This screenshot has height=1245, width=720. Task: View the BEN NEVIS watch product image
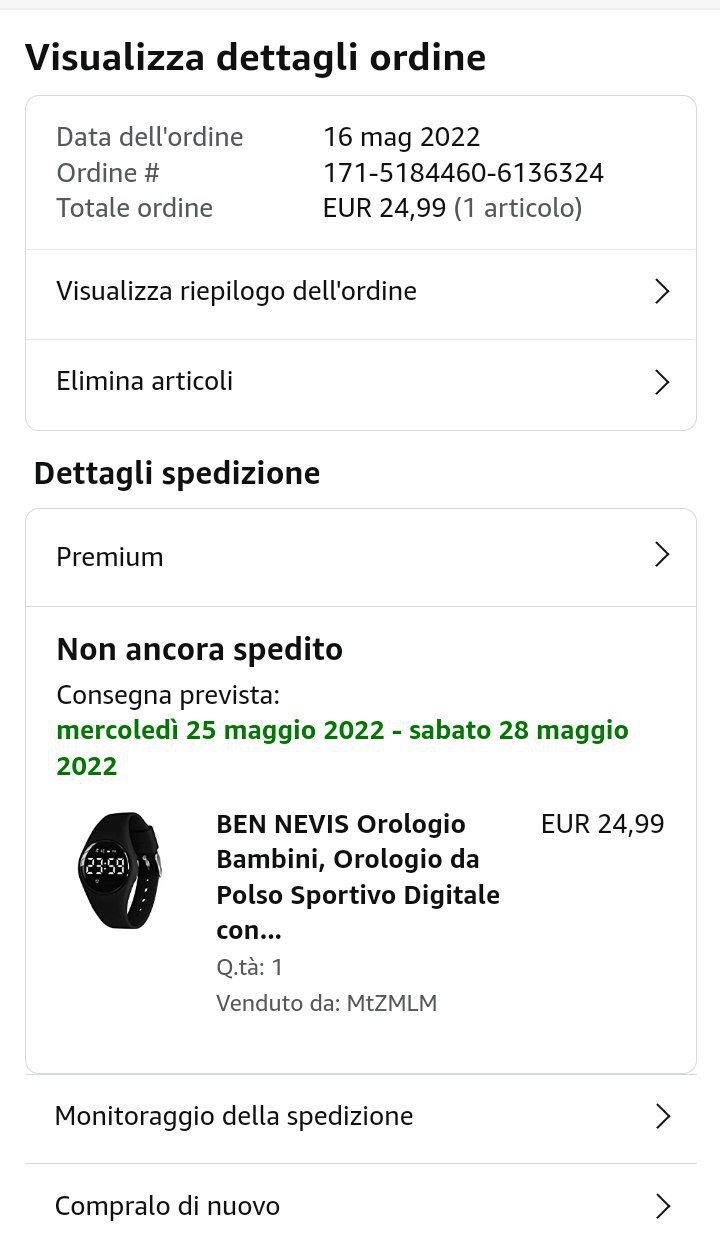120,870
